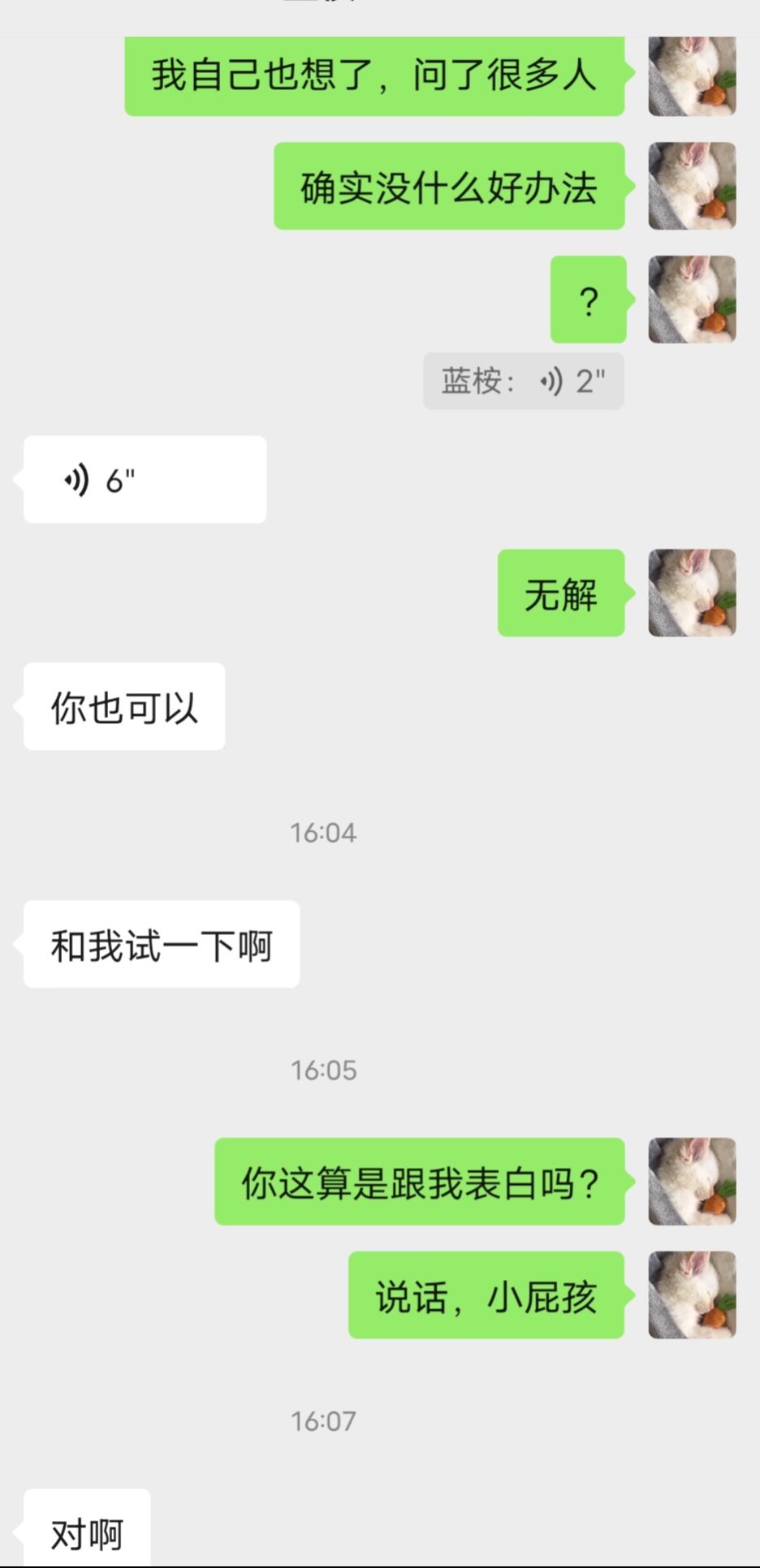Open the avatar beside the ? message

692,299
